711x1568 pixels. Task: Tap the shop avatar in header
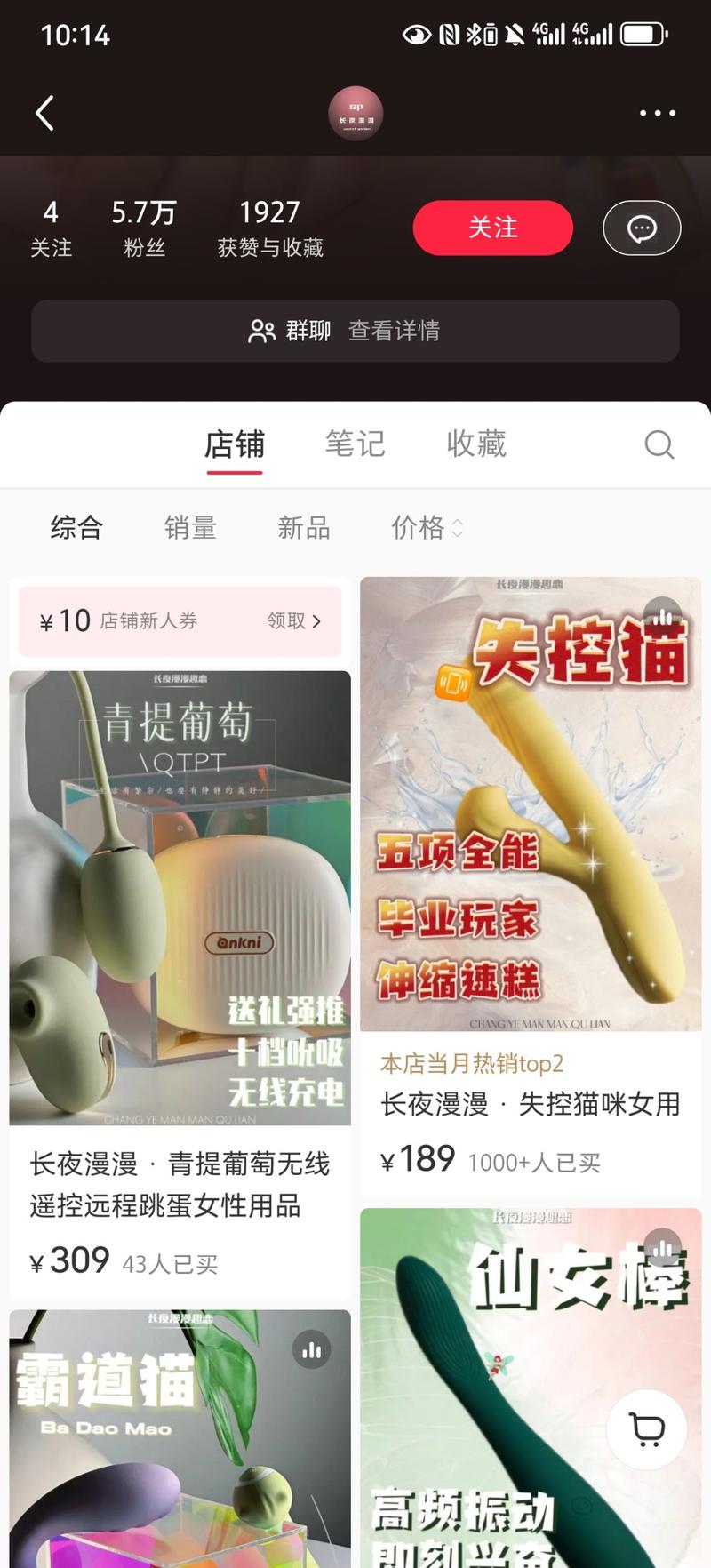[x=355, y=113]
